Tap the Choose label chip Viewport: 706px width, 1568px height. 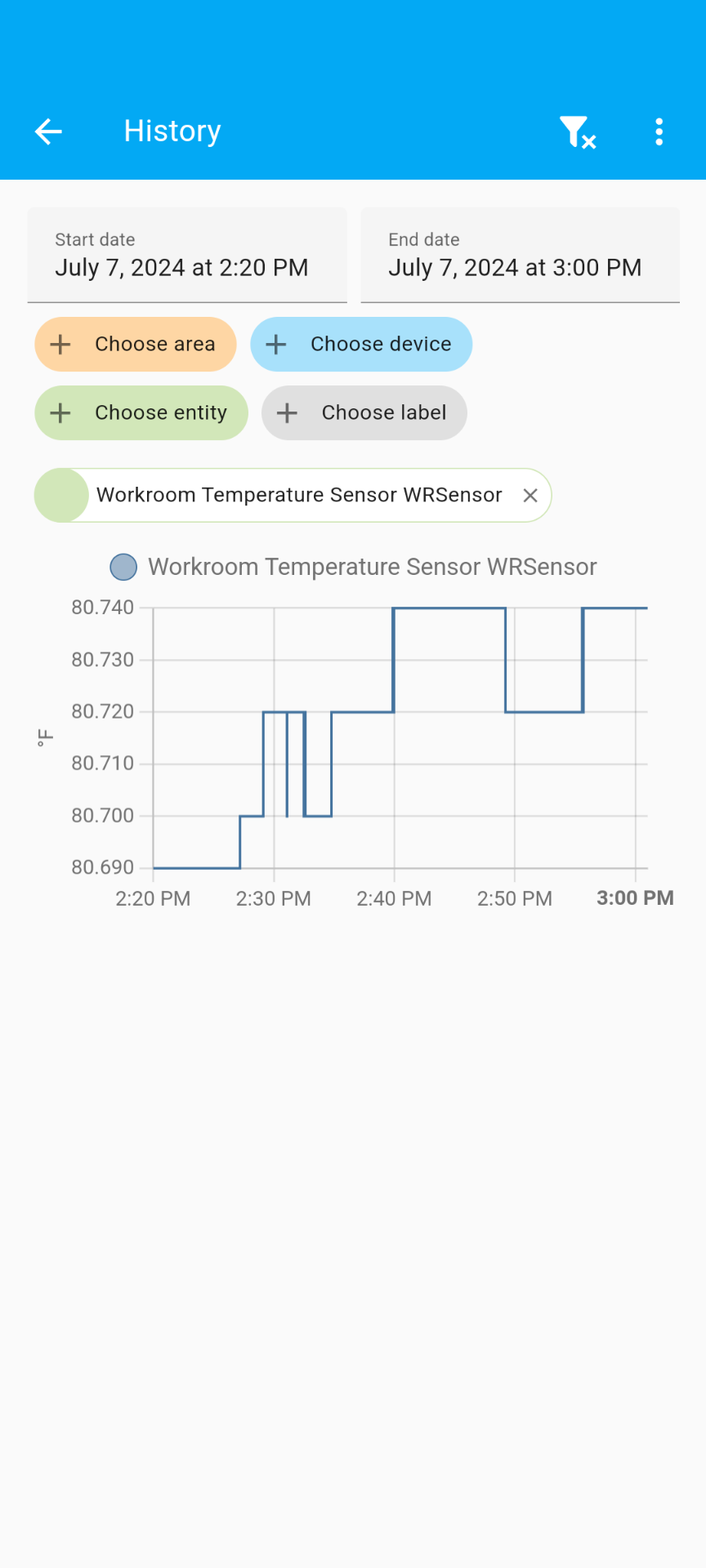364,412
